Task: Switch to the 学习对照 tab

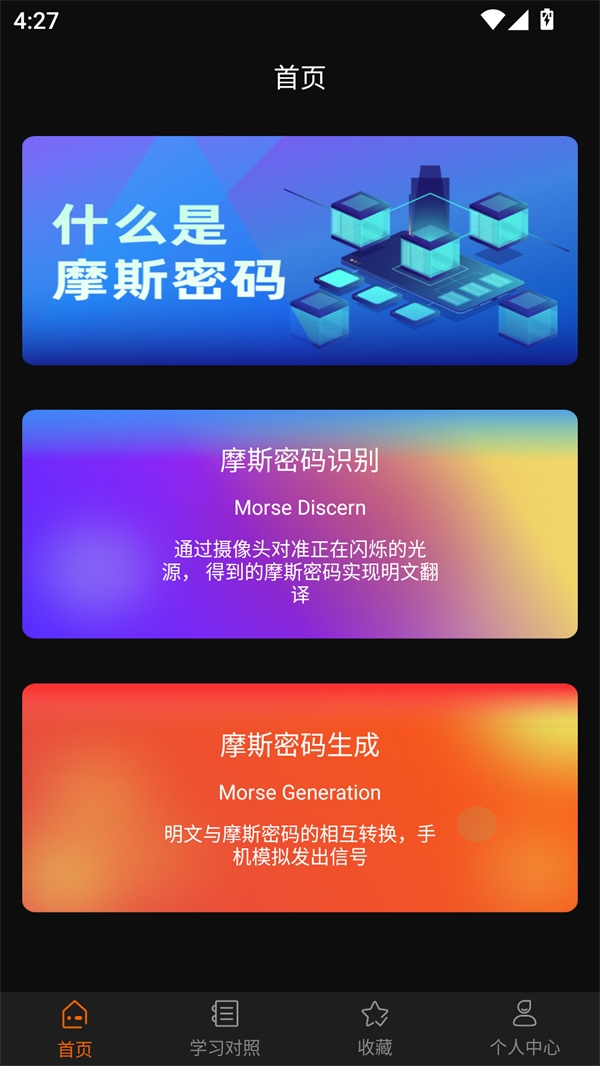Action: pyautogui.click(x=225, y=1028)
